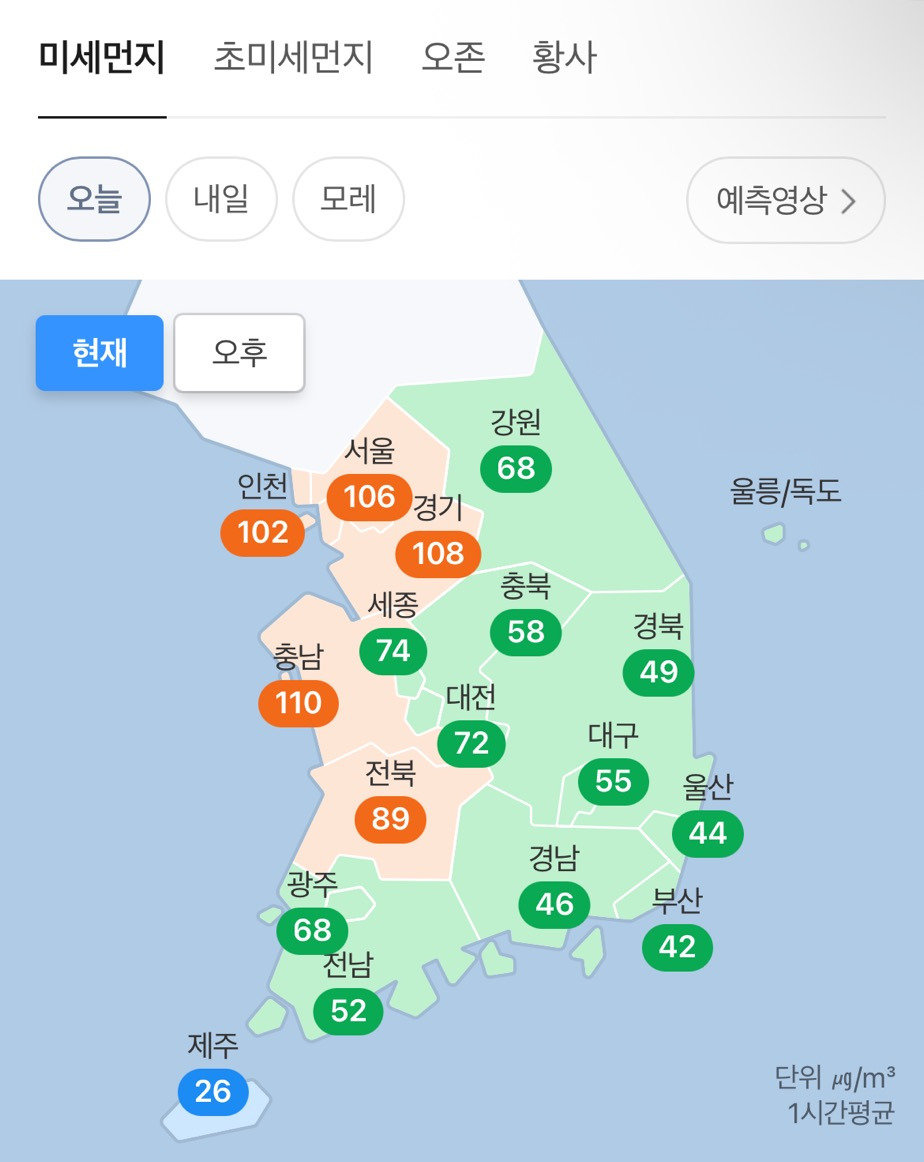Select the 현재 (current) toggle
This screenshot has height=1162, width=924.
(99, 352)
